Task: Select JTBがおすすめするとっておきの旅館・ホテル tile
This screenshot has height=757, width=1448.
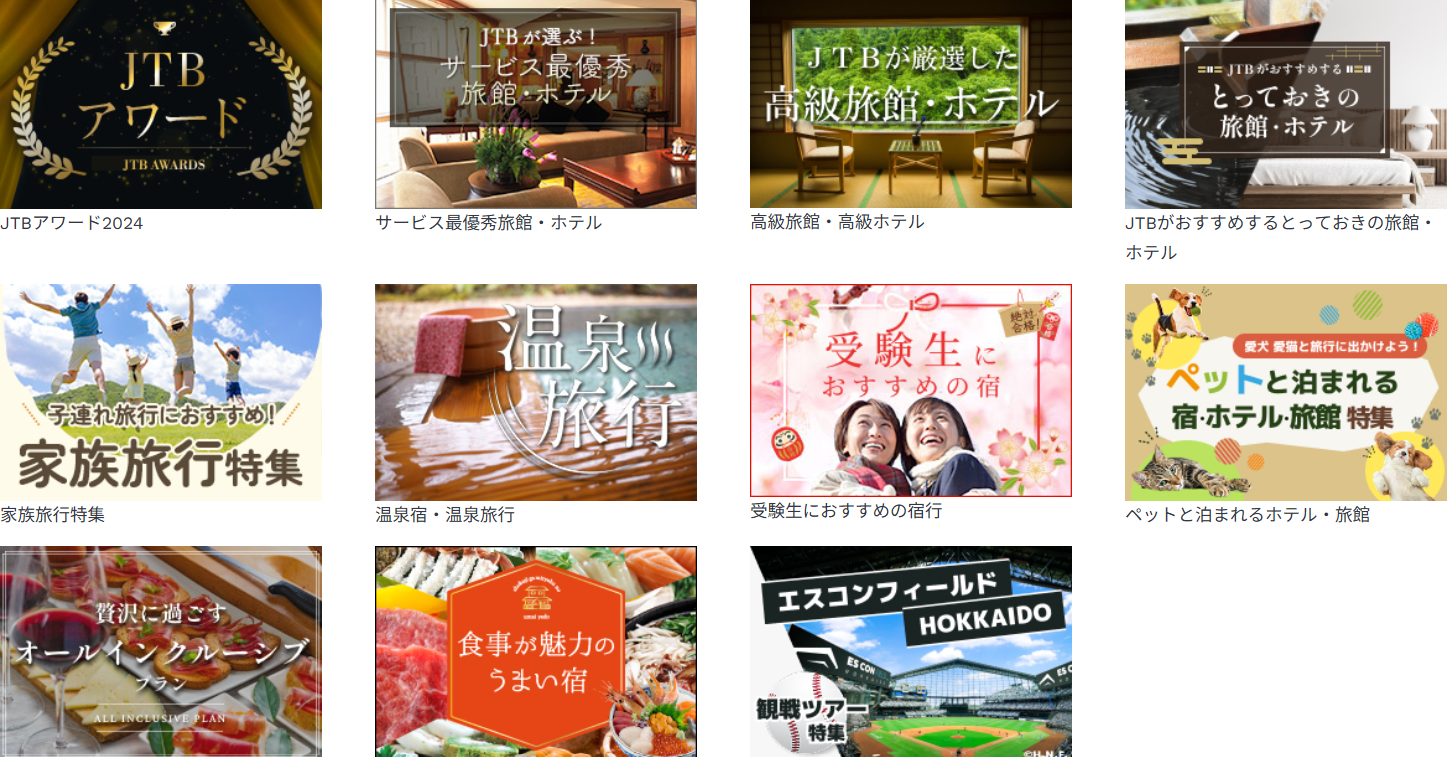Action: 1285,104
